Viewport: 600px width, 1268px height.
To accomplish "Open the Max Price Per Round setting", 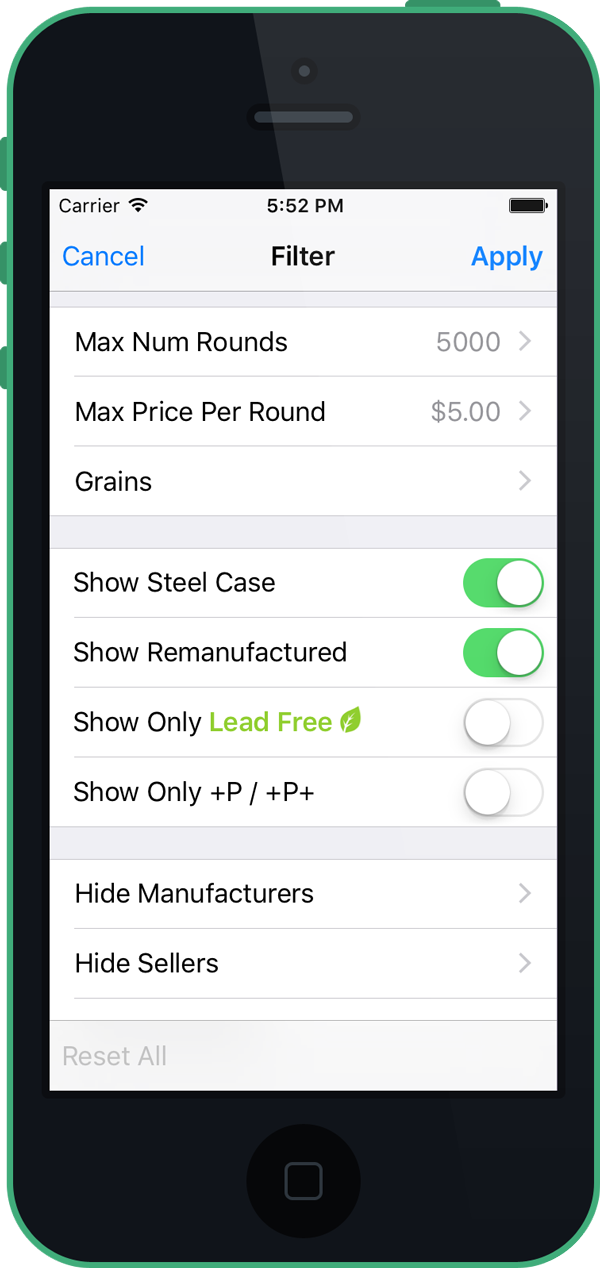I will tap(303, 412).
